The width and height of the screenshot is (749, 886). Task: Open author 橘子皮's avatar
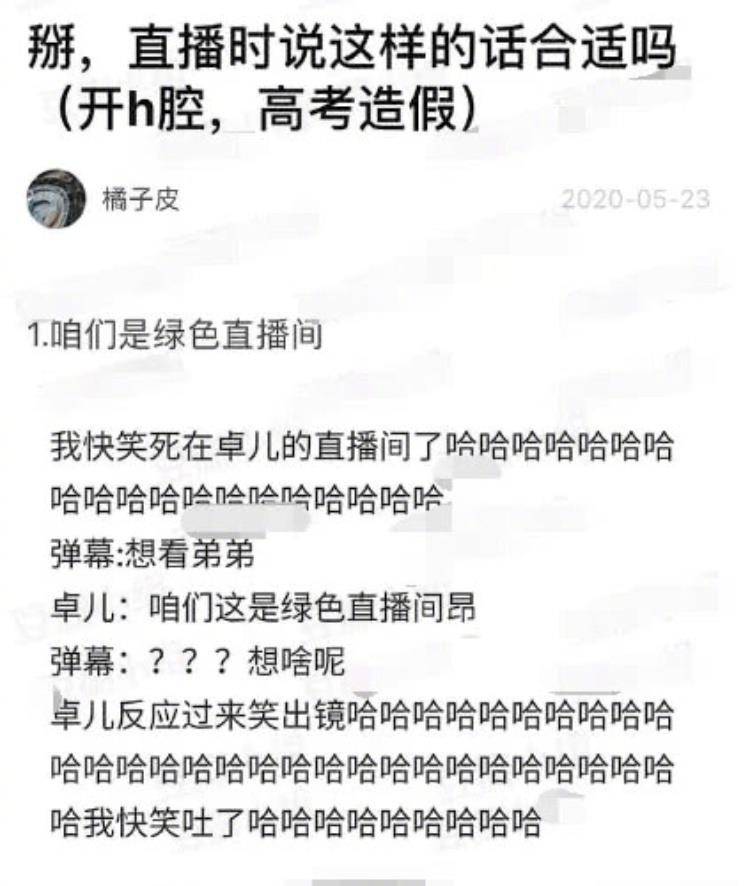(x=56, y=198)
